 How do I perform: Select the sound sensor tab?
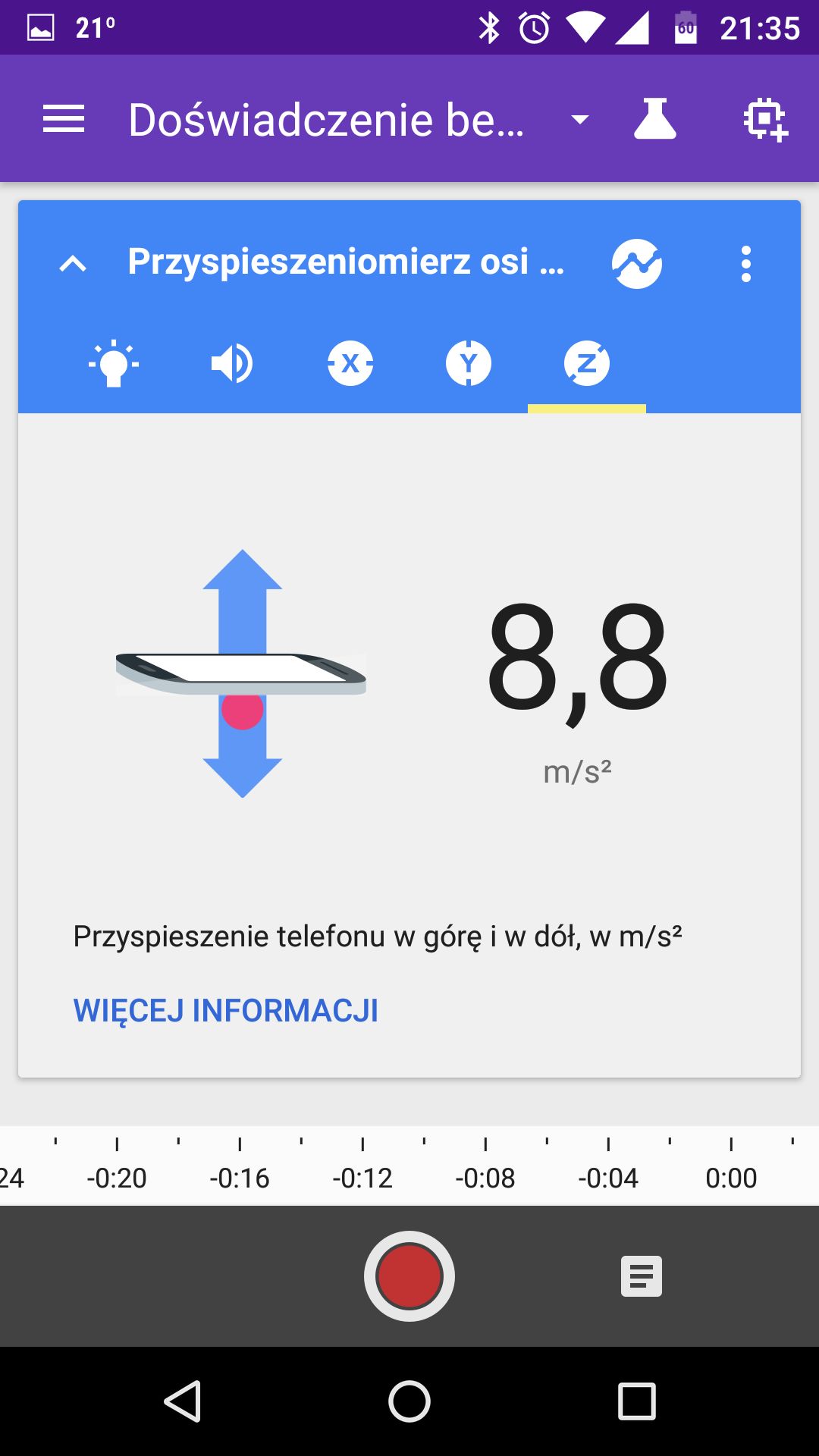tap(232, 364)
